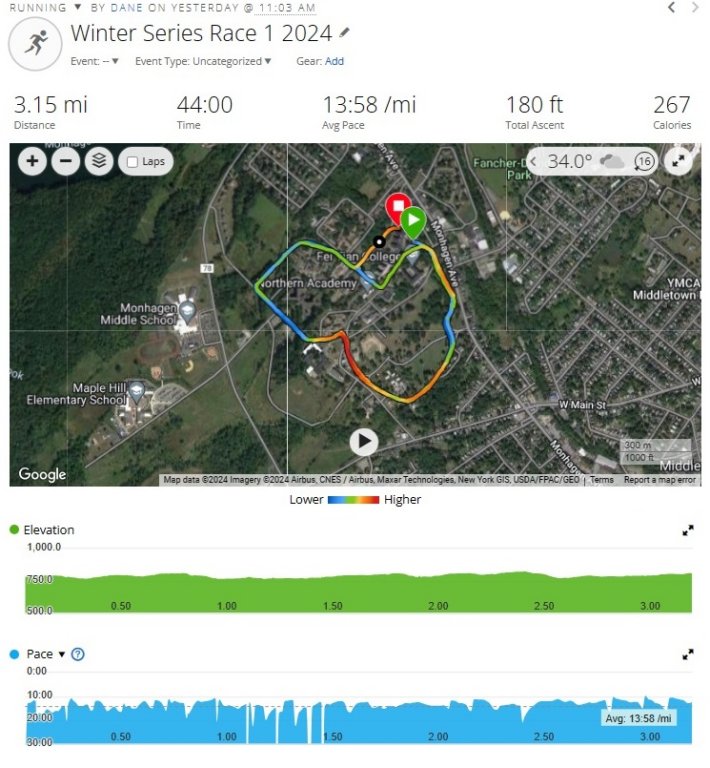Open the map layers selector
Viewport: 710px width, 768px height.
click(x=98, y=161)
